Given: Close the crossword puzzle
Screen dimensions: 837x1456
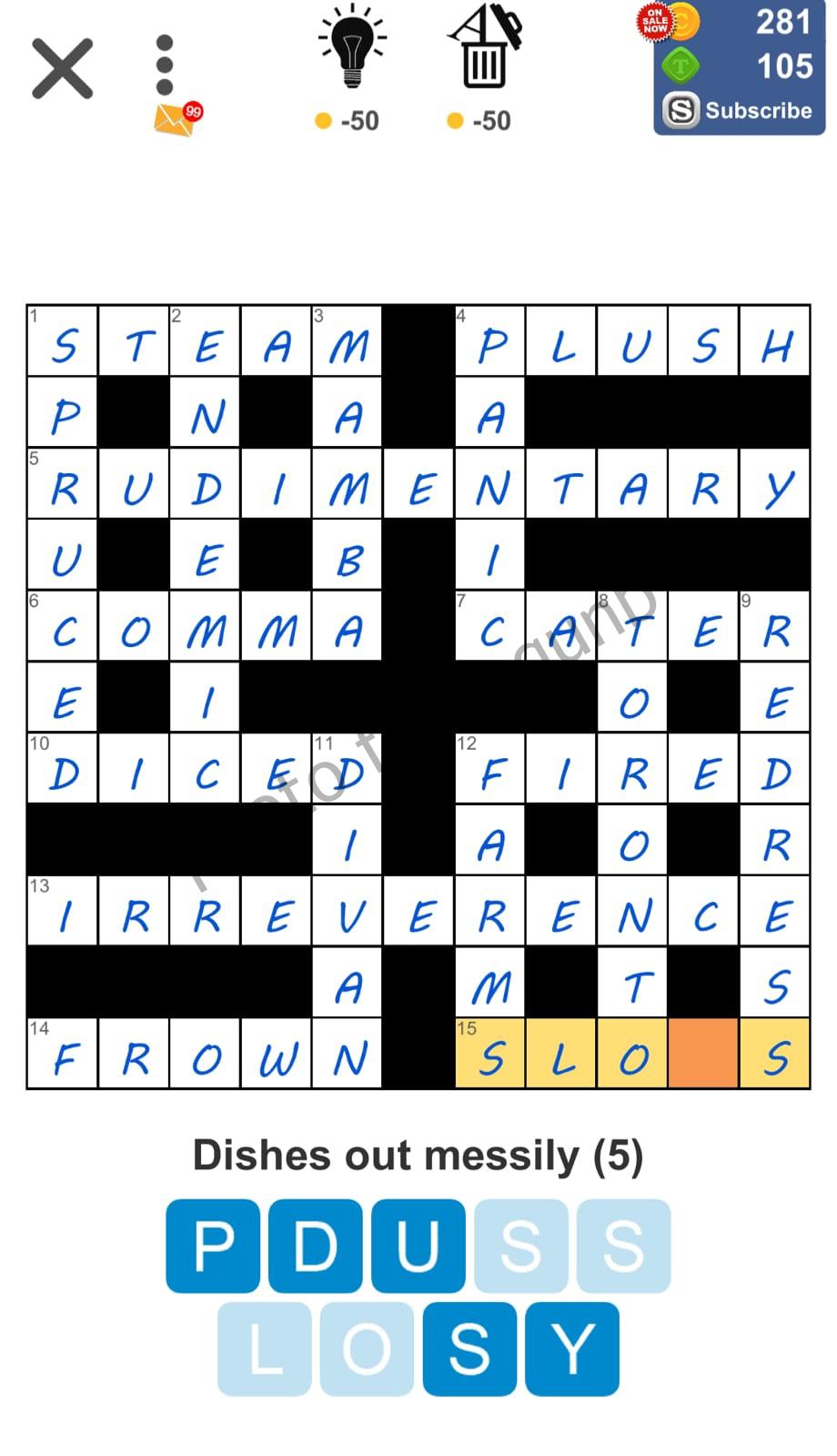Looking at the screenshot, I should pos(62,68).
